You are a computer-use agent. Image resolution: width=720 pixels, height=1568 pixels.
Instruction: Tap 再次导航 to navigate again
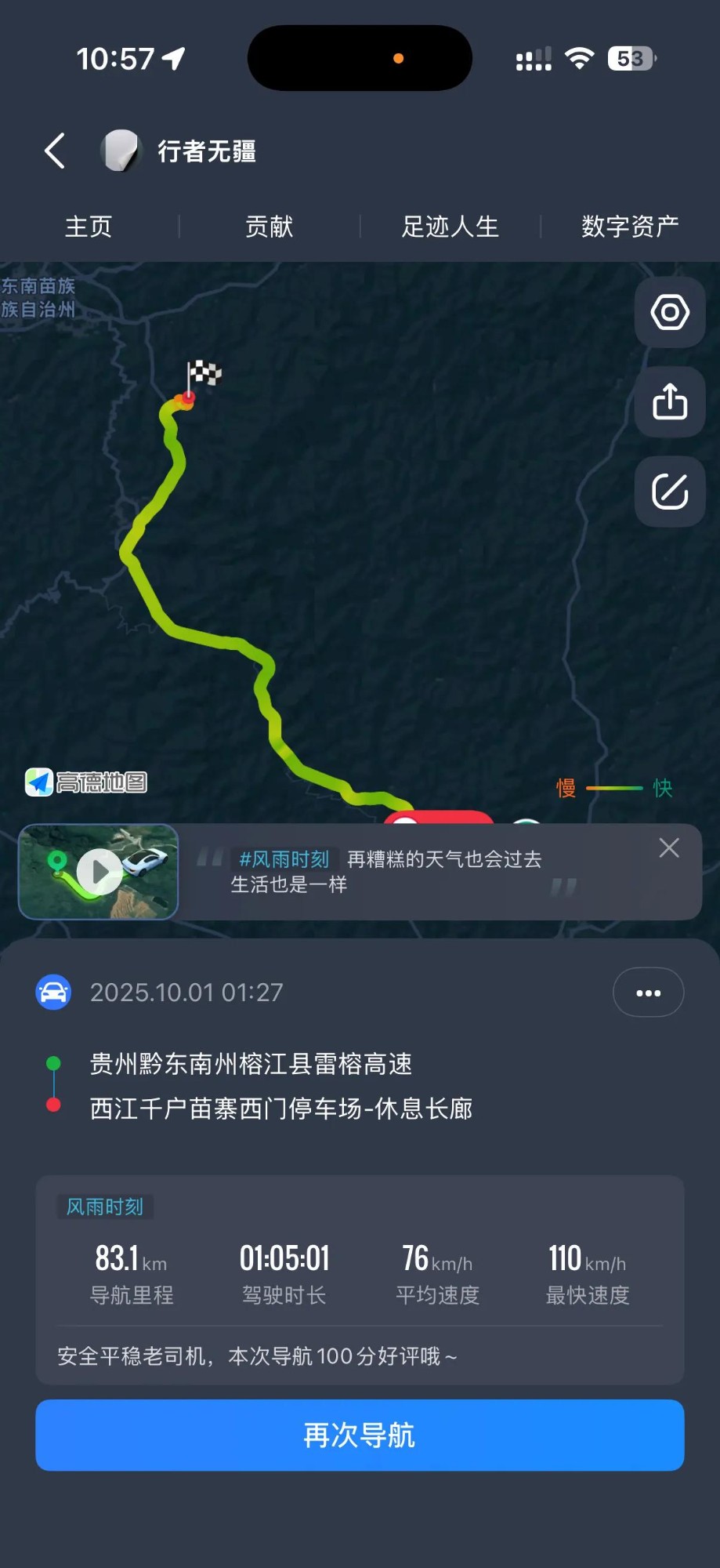[360, 1435]
